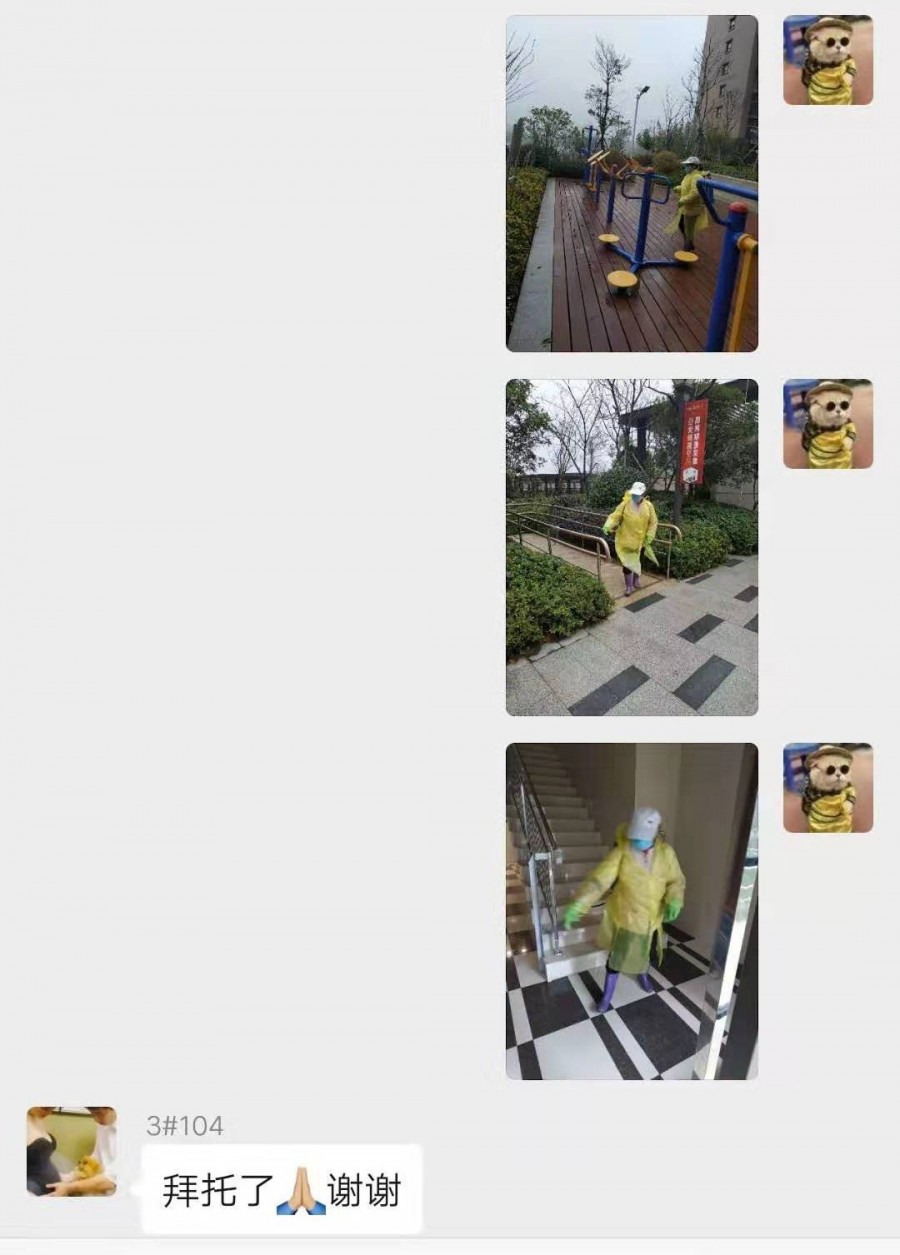The height and width of the screenshot is (1255, 900).
Task: Tap the 3#104 member's avatar
Action: 71,1151
